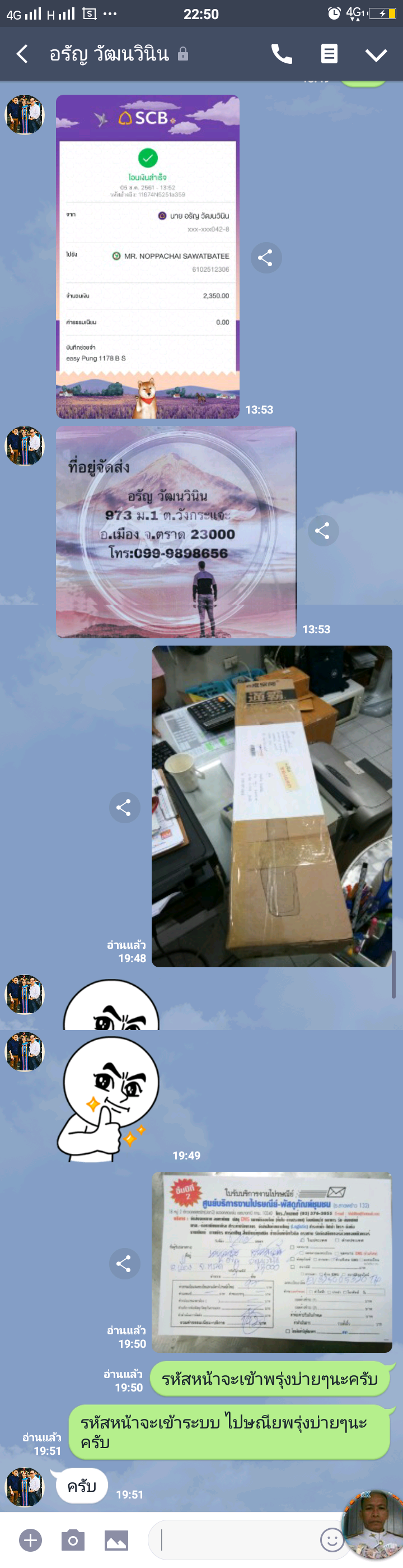Open the camera to take a photo

point(73,1541)
